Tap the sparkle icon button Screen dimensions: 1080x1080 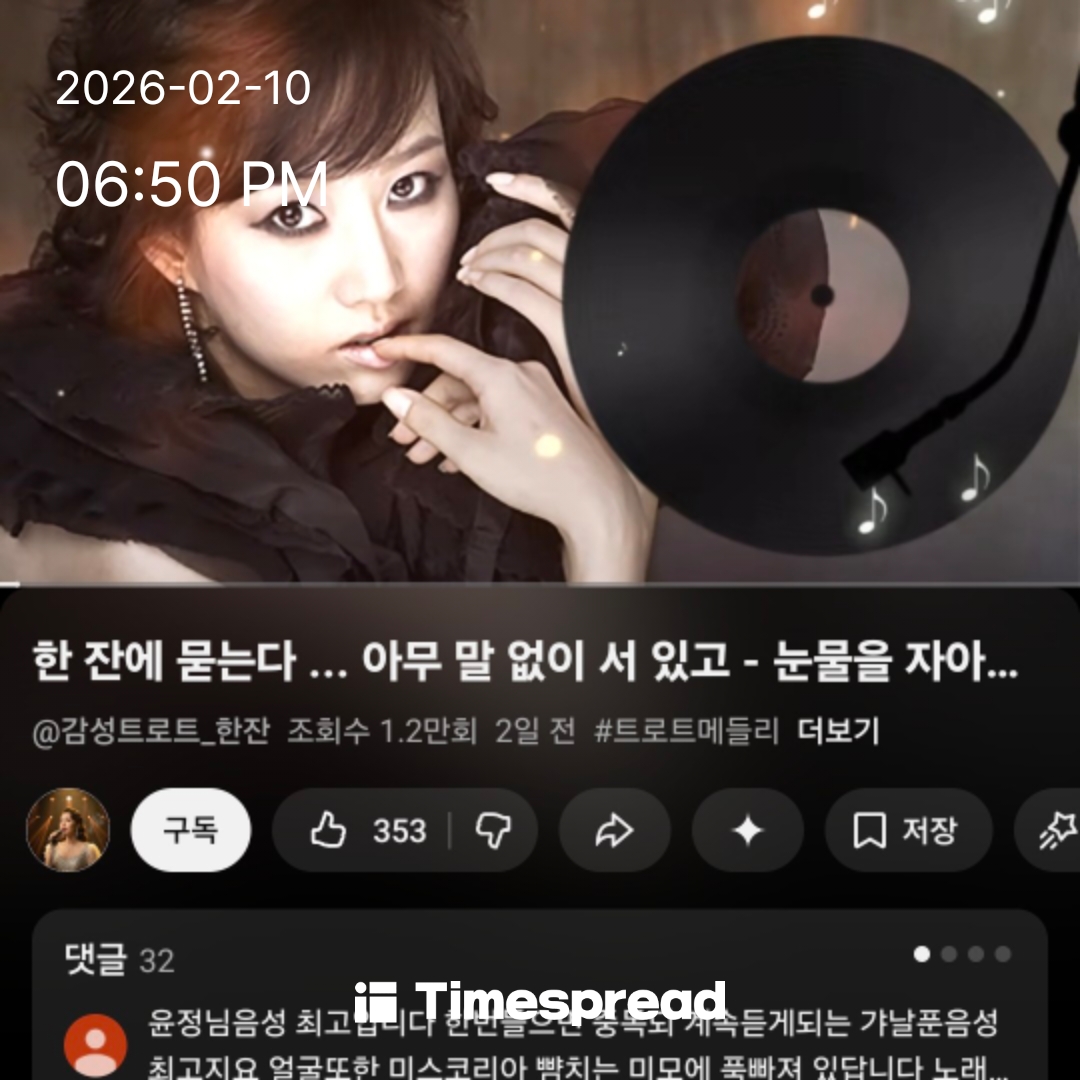pyautogui.click(x=747, y=830)
